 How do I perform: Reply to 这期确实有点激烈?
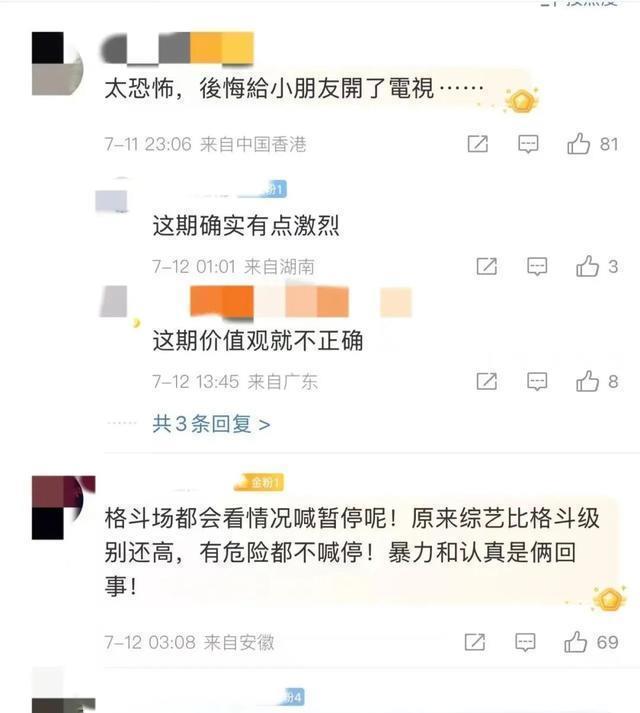coord(537,266)
